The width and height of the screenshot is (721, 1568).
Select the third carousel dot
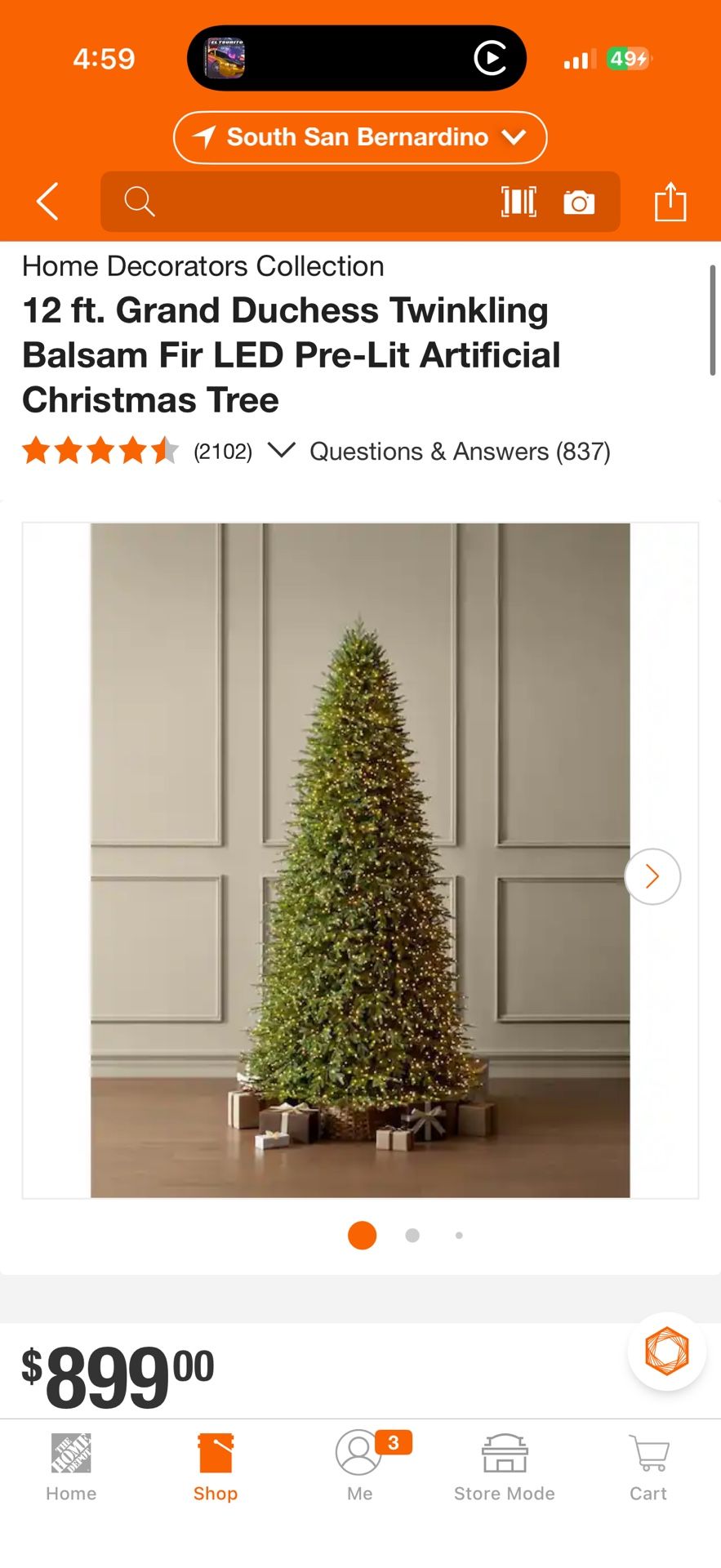(x=459, y=1235)
